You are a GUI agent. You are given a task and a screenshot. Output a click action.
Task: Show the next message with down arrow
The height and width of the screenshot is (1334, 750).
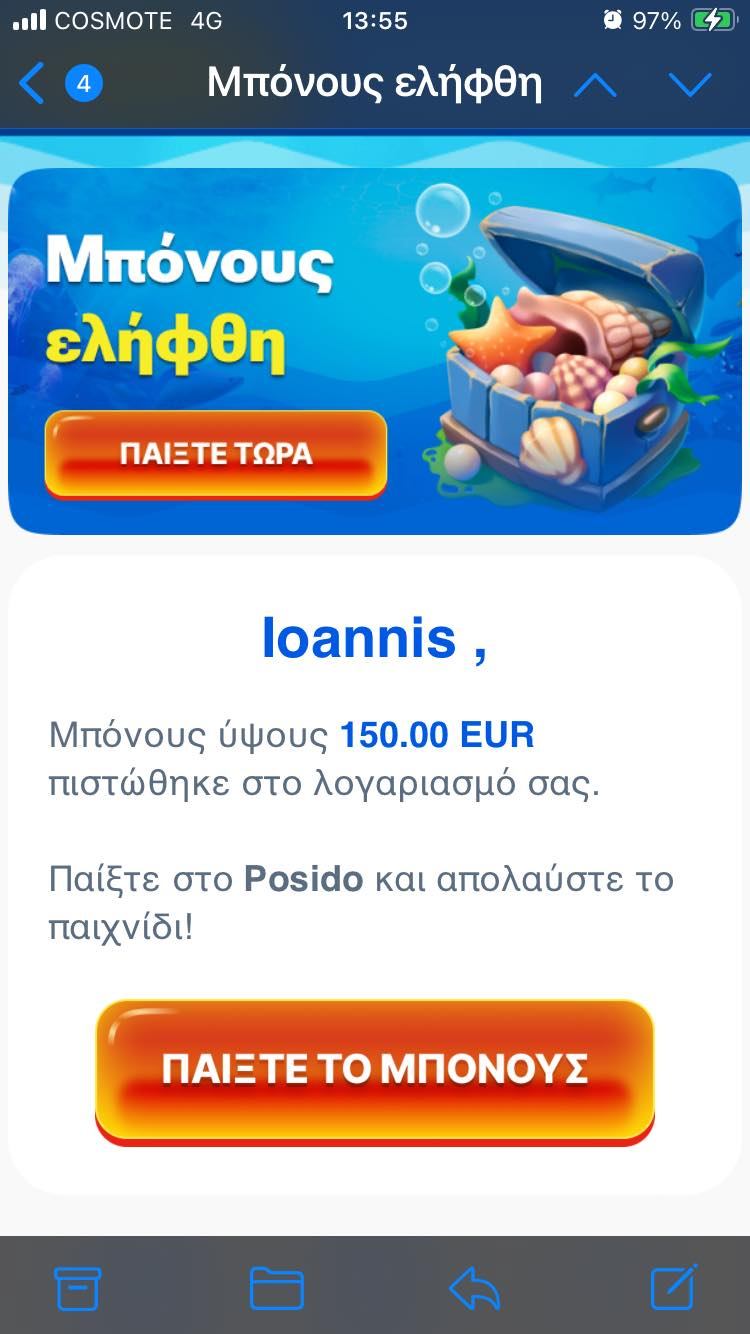(x=690, y=85)
